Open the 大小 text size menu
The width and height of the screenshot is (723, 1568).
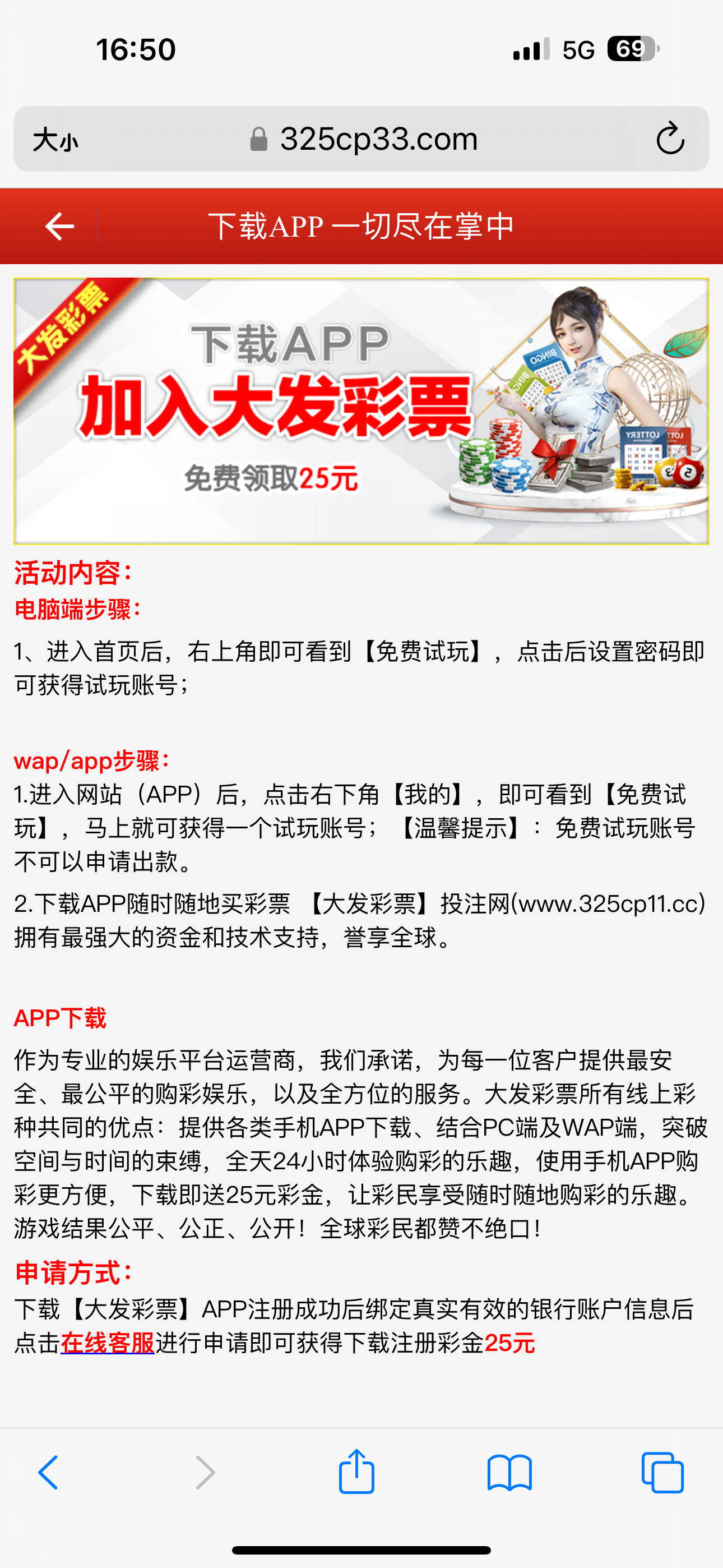(55, 141)
